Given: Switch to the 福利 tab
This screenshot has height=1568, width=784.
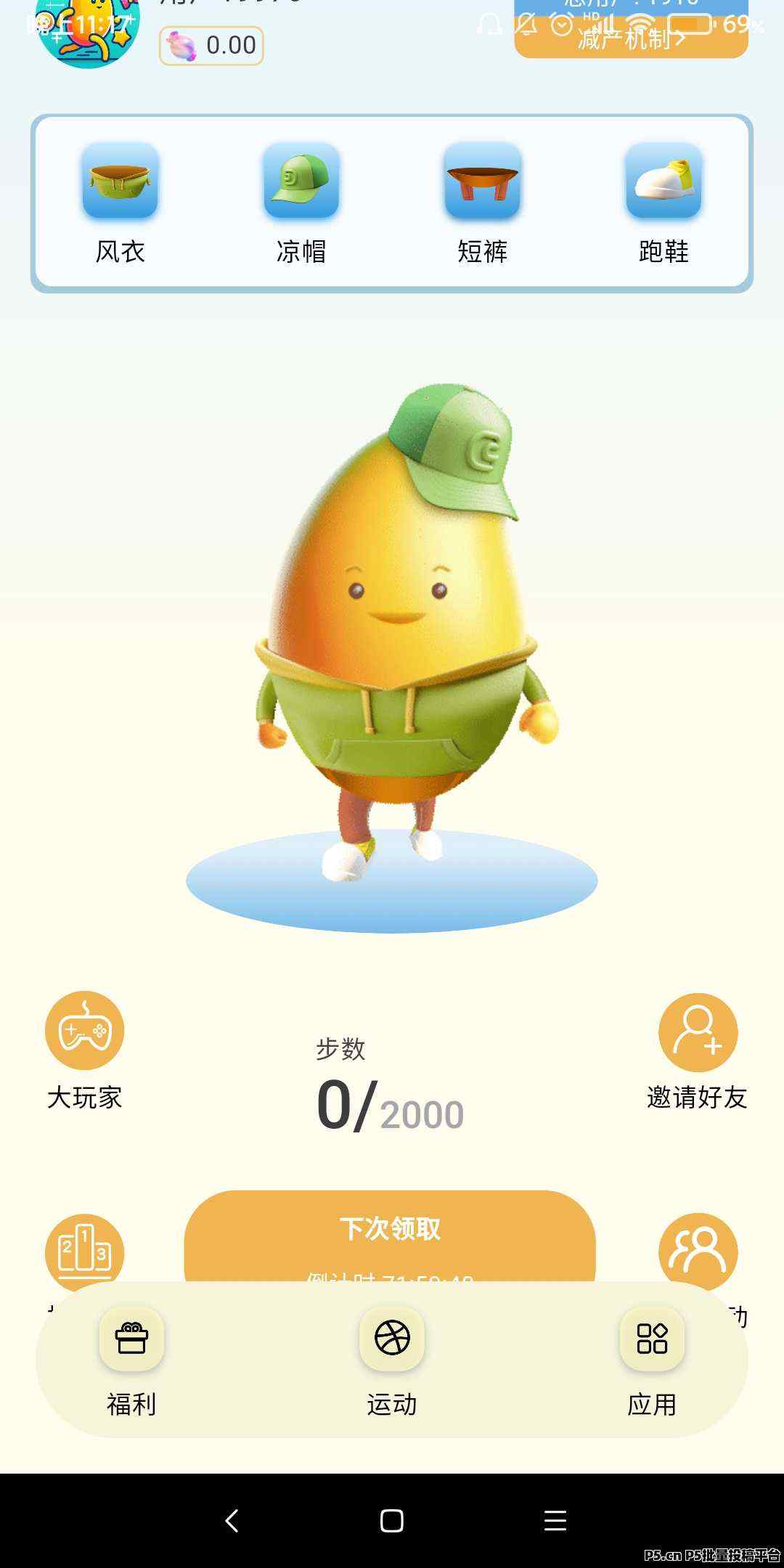Looking at the screenshot, I should (x=131, y=1362).
